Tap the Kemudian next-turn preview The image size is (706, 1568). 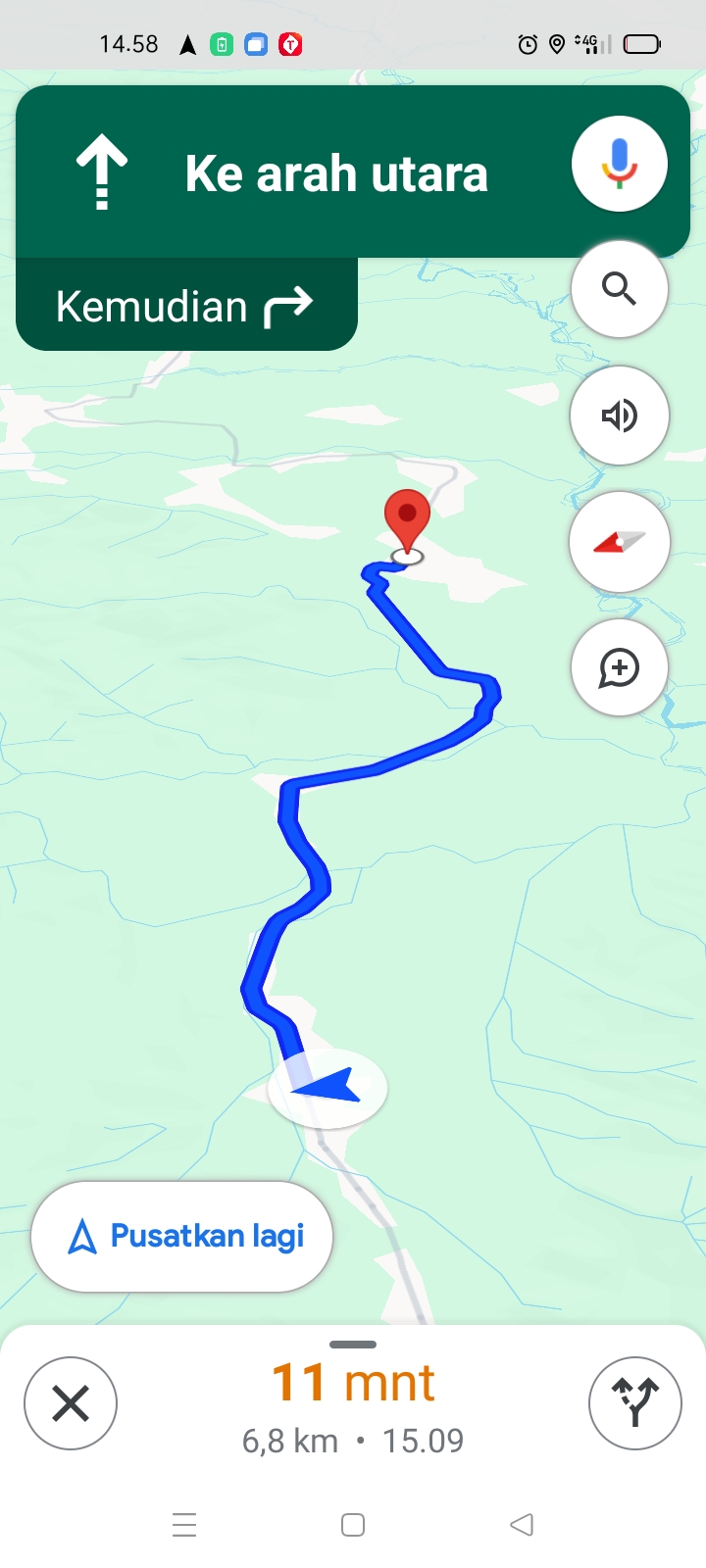pyautogui.click(x=186, y=305)
